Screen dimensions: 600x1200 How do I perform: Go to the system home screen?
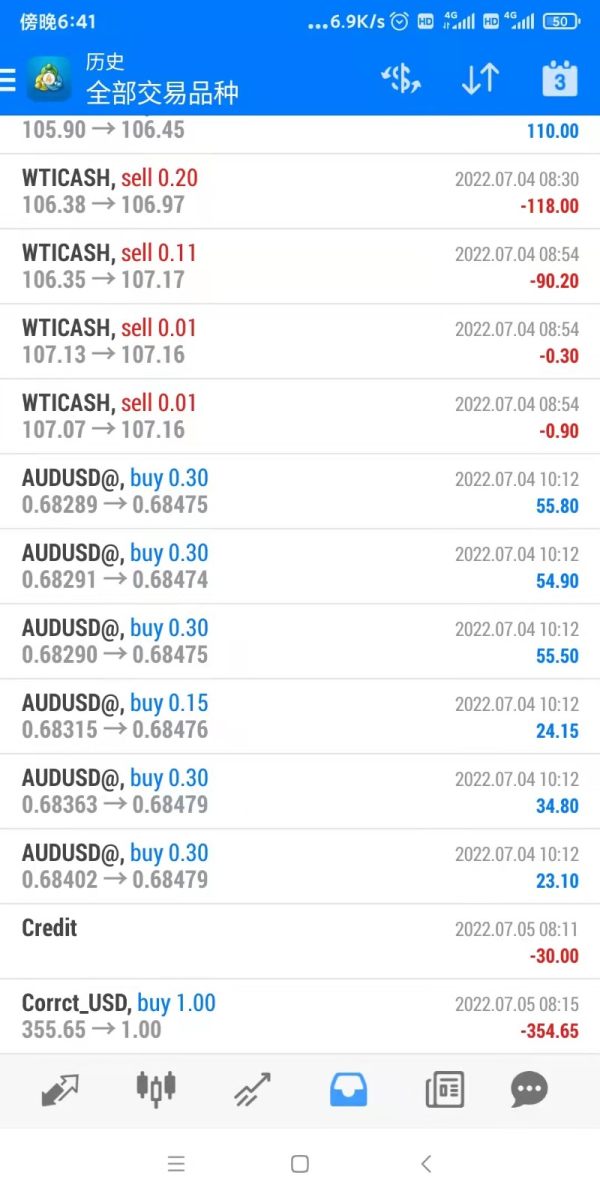[x=299, y=1163]
